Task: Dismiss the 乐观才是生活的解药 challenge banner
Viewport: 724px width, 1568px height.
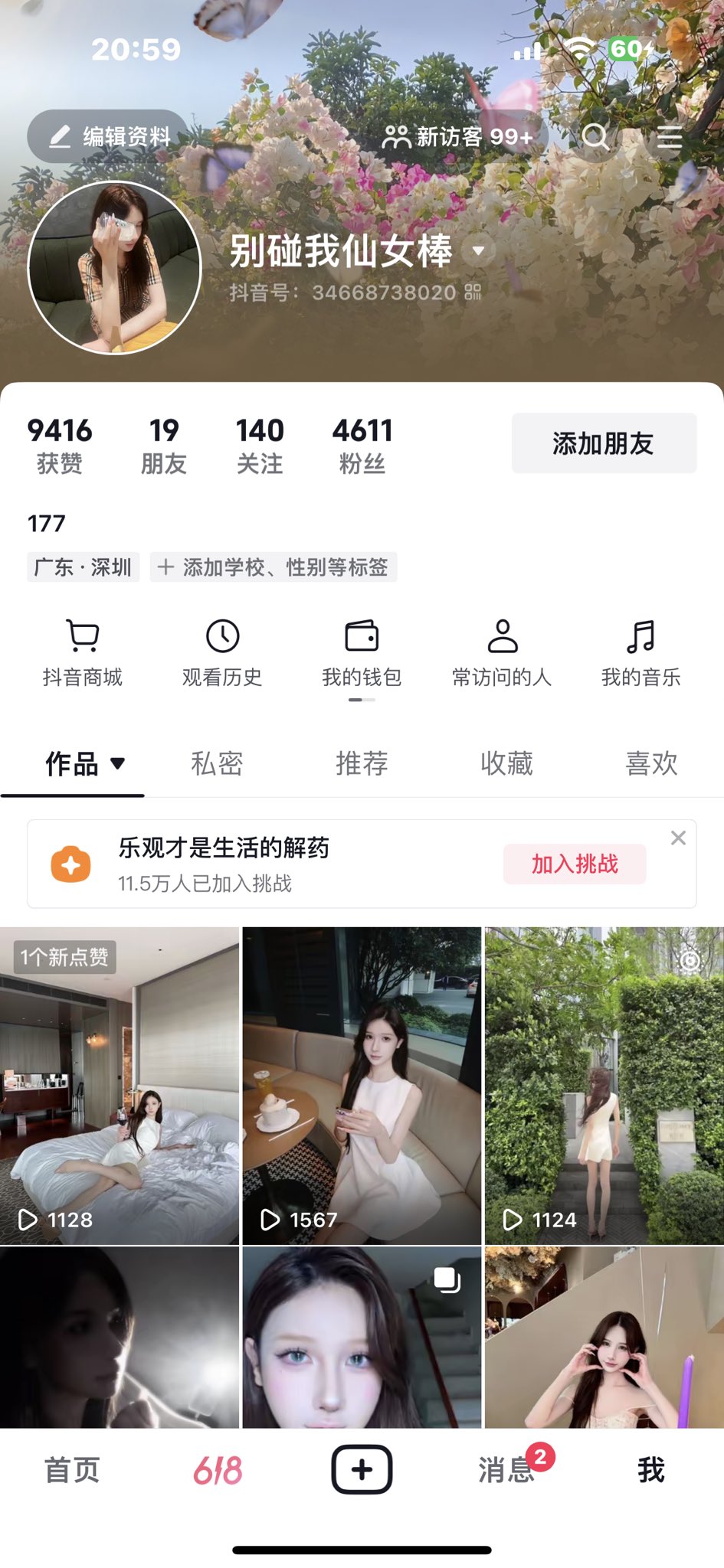Action: [x=678, y=838]
